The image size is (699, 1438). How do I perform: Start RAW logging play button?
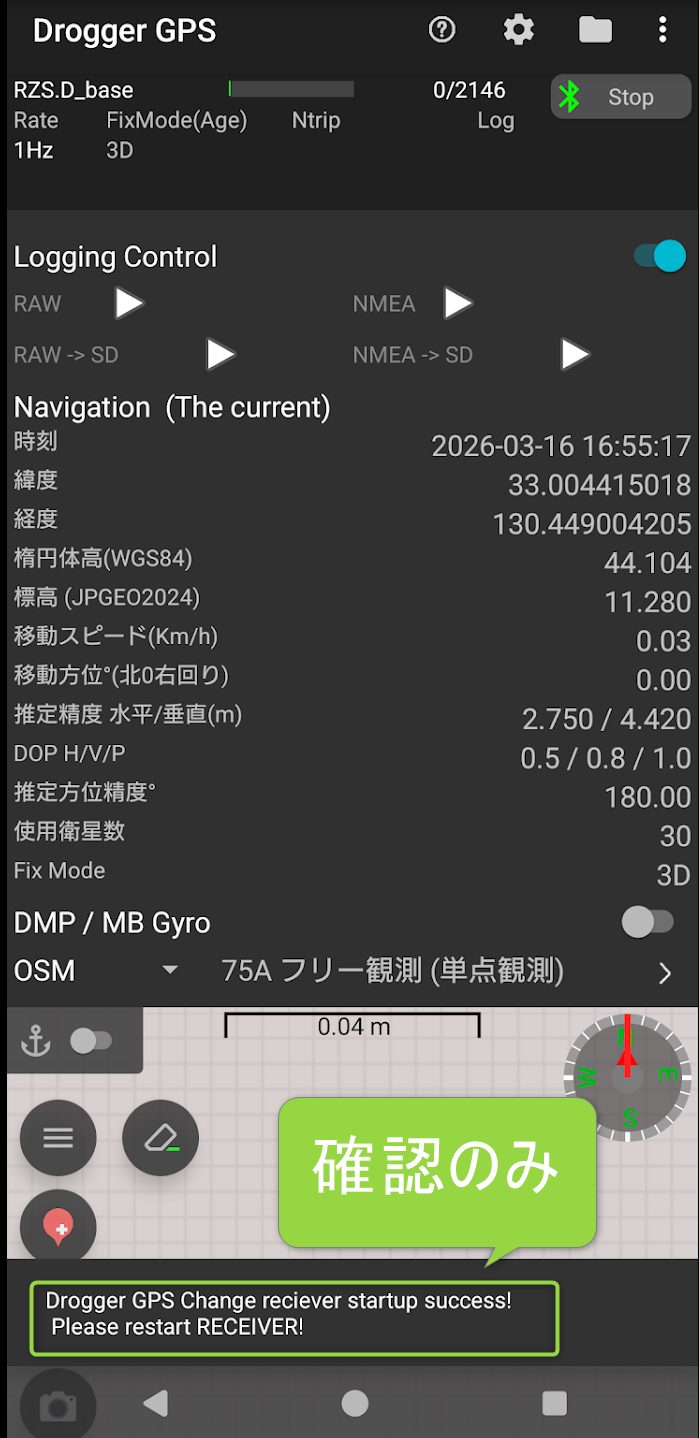tap(129, 303)
